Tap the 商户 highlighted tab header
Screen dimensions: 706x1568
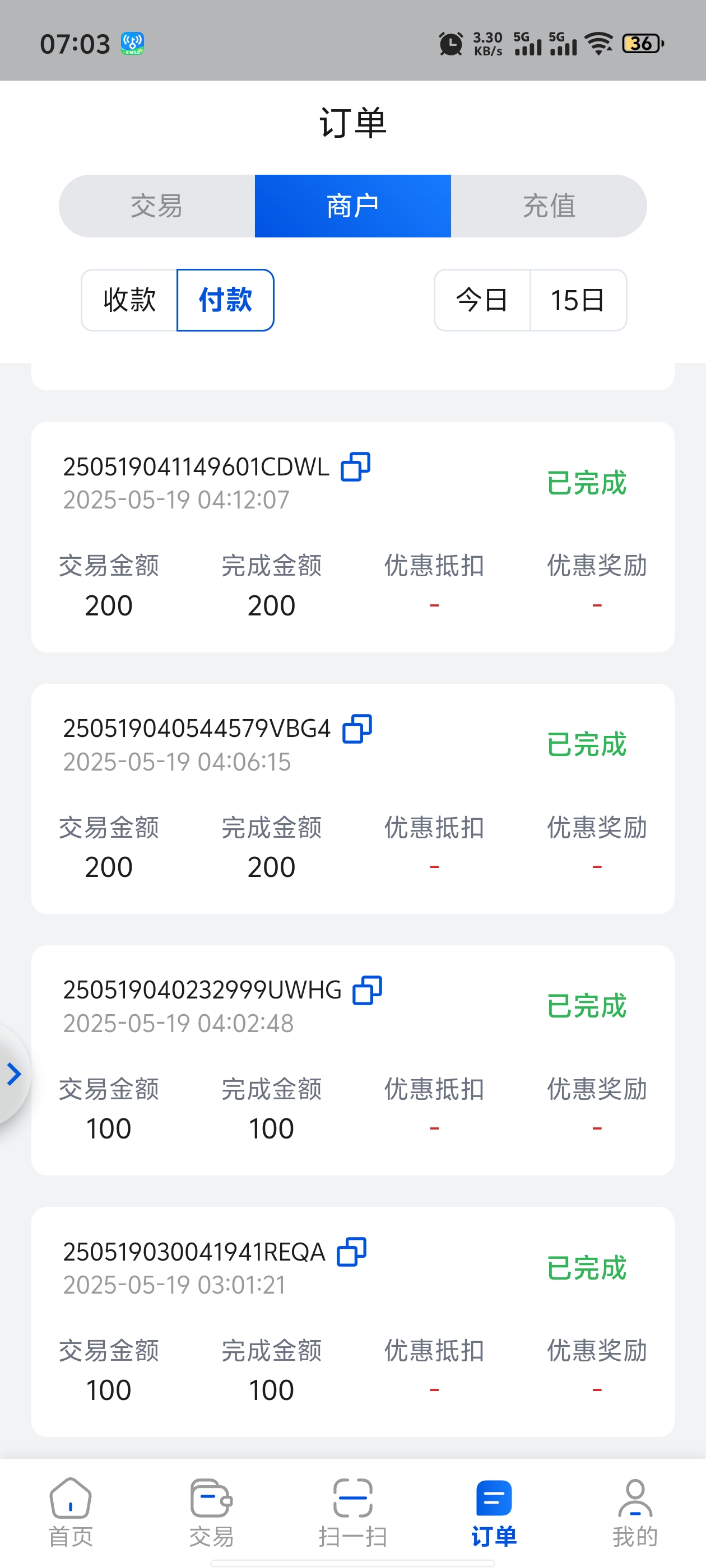(352, 206)
